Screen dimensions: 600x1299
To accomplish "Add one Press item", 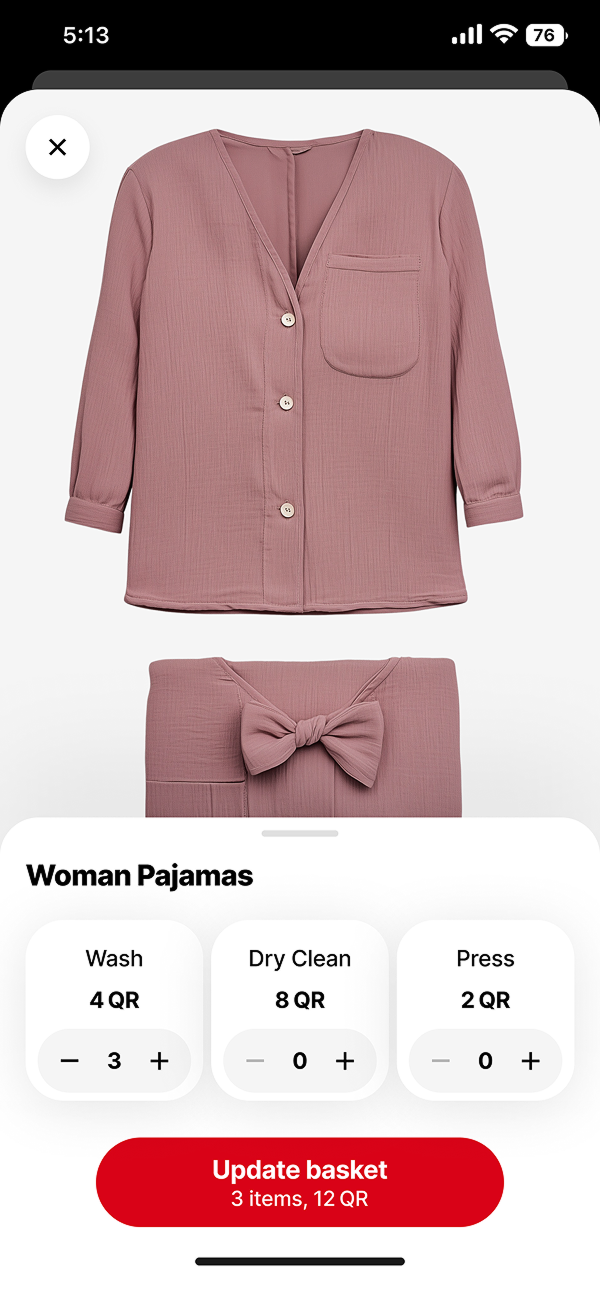I will tap(531, 1061).
